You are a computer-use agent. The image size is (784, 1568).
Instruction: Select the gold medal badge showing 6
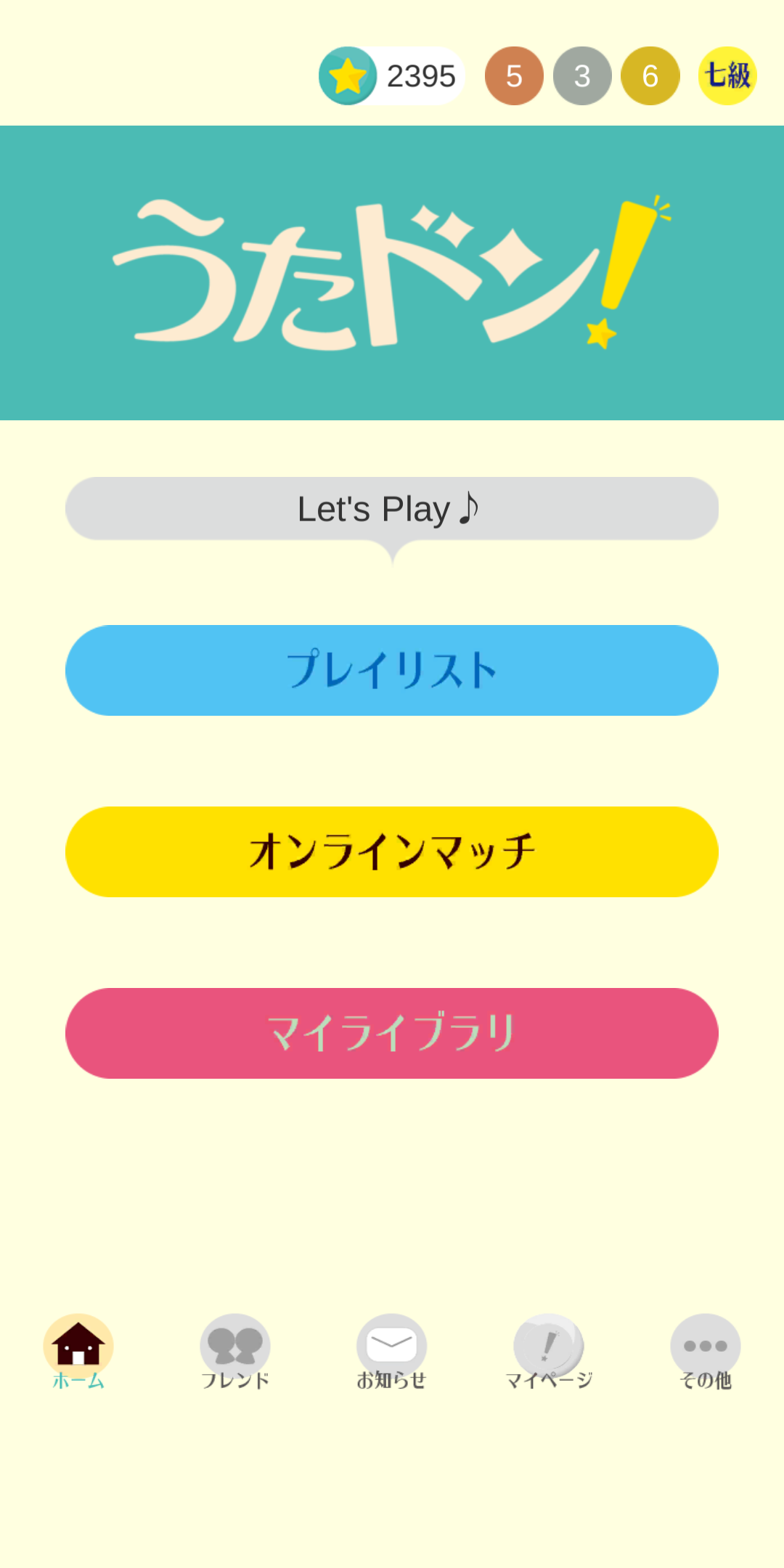(x=648, y=75)
